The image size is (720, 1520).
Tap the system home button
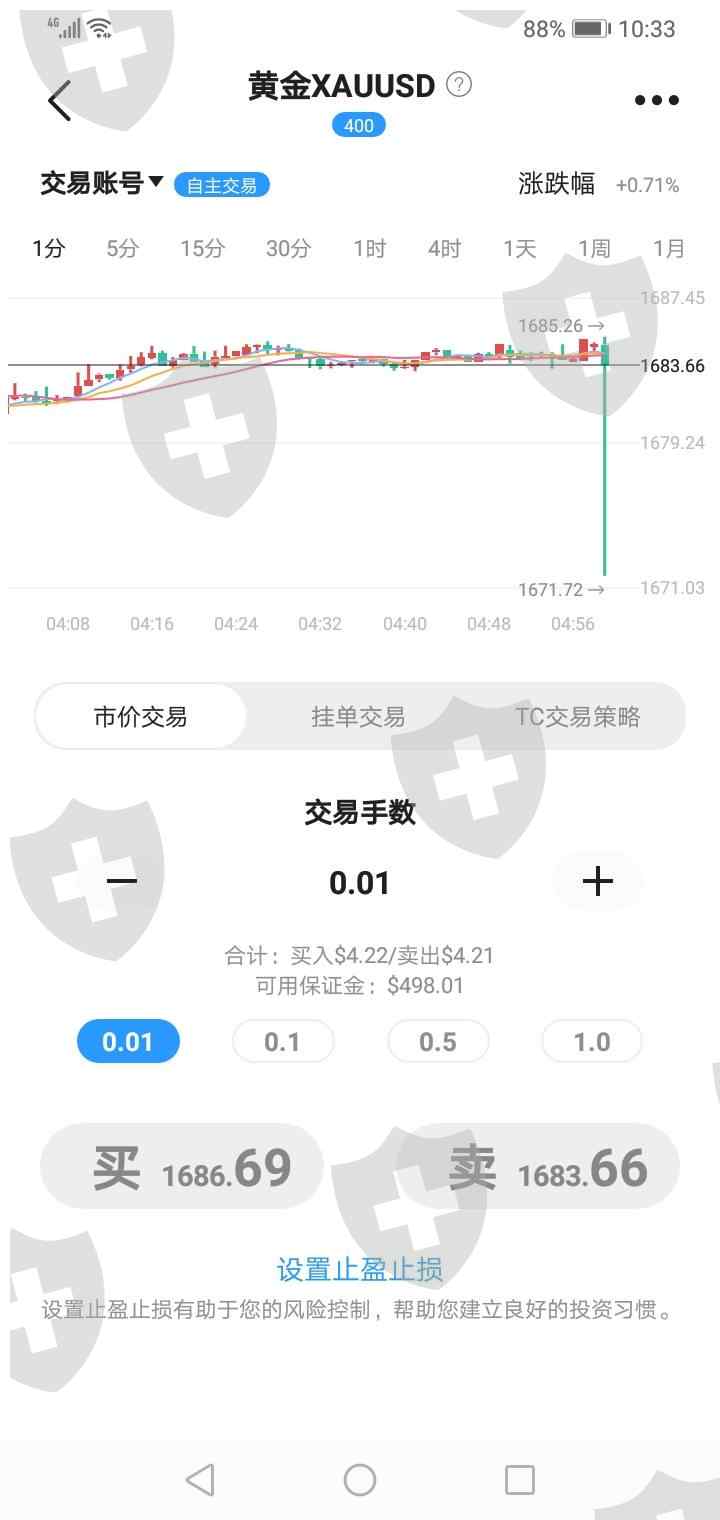(360, 1479)
